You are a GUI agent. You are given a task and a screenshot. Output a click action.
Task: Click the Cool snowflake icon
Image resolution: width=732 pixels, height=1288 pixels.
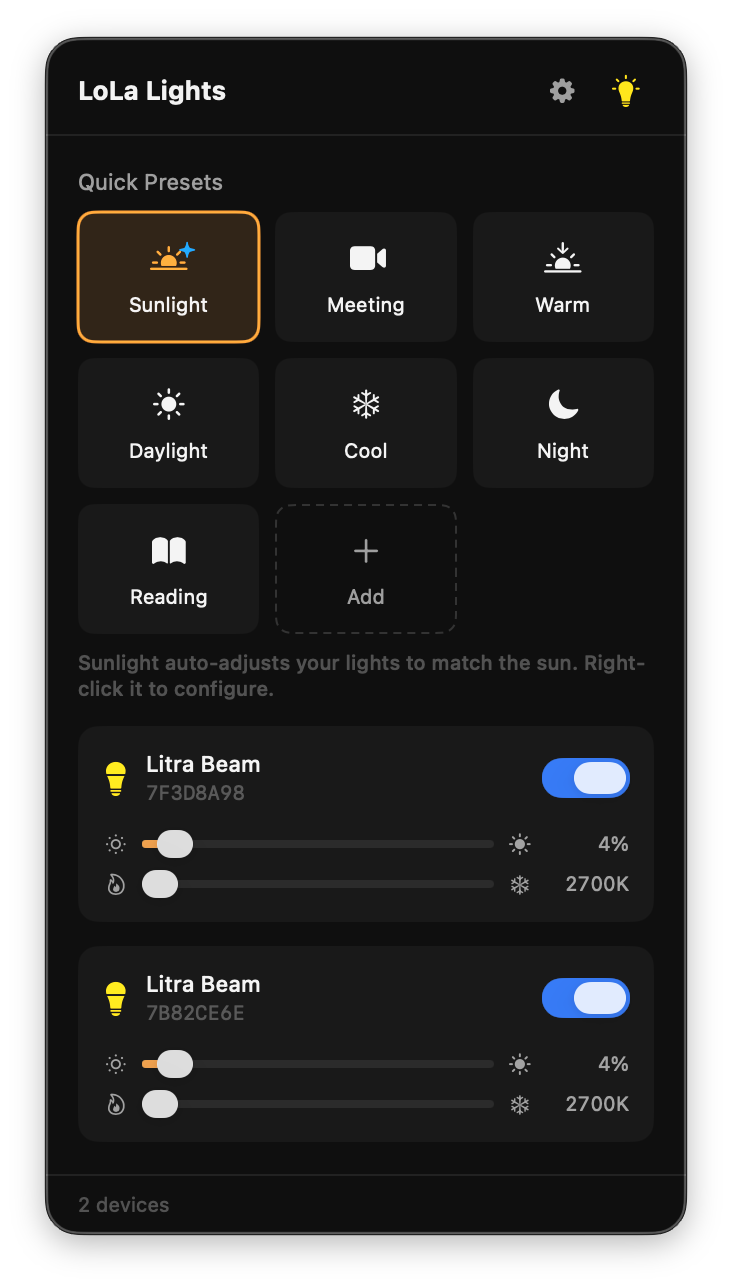coord(365,404)
